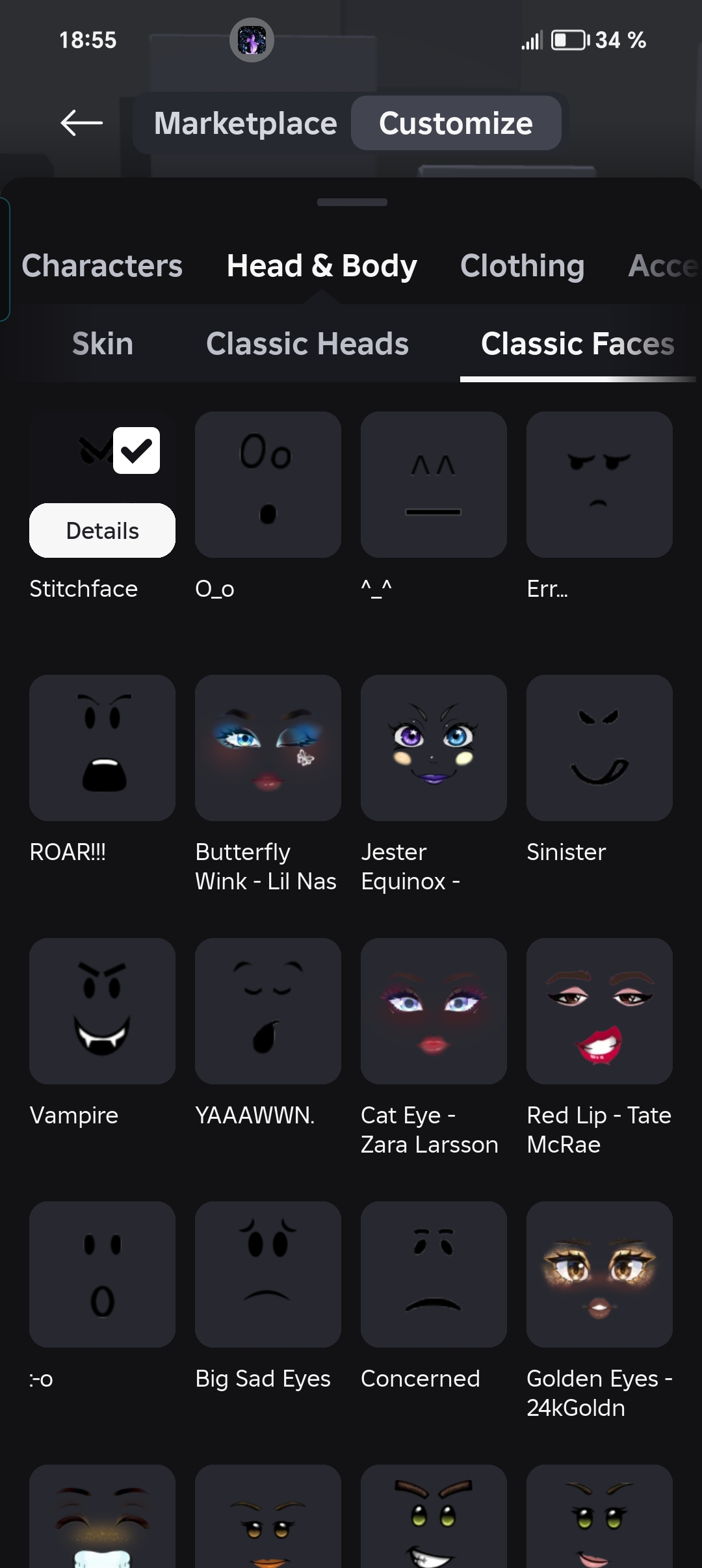Select the Err... face
Image resolution: width=702 pixels, height=1568 pixels.
(599, 484)
